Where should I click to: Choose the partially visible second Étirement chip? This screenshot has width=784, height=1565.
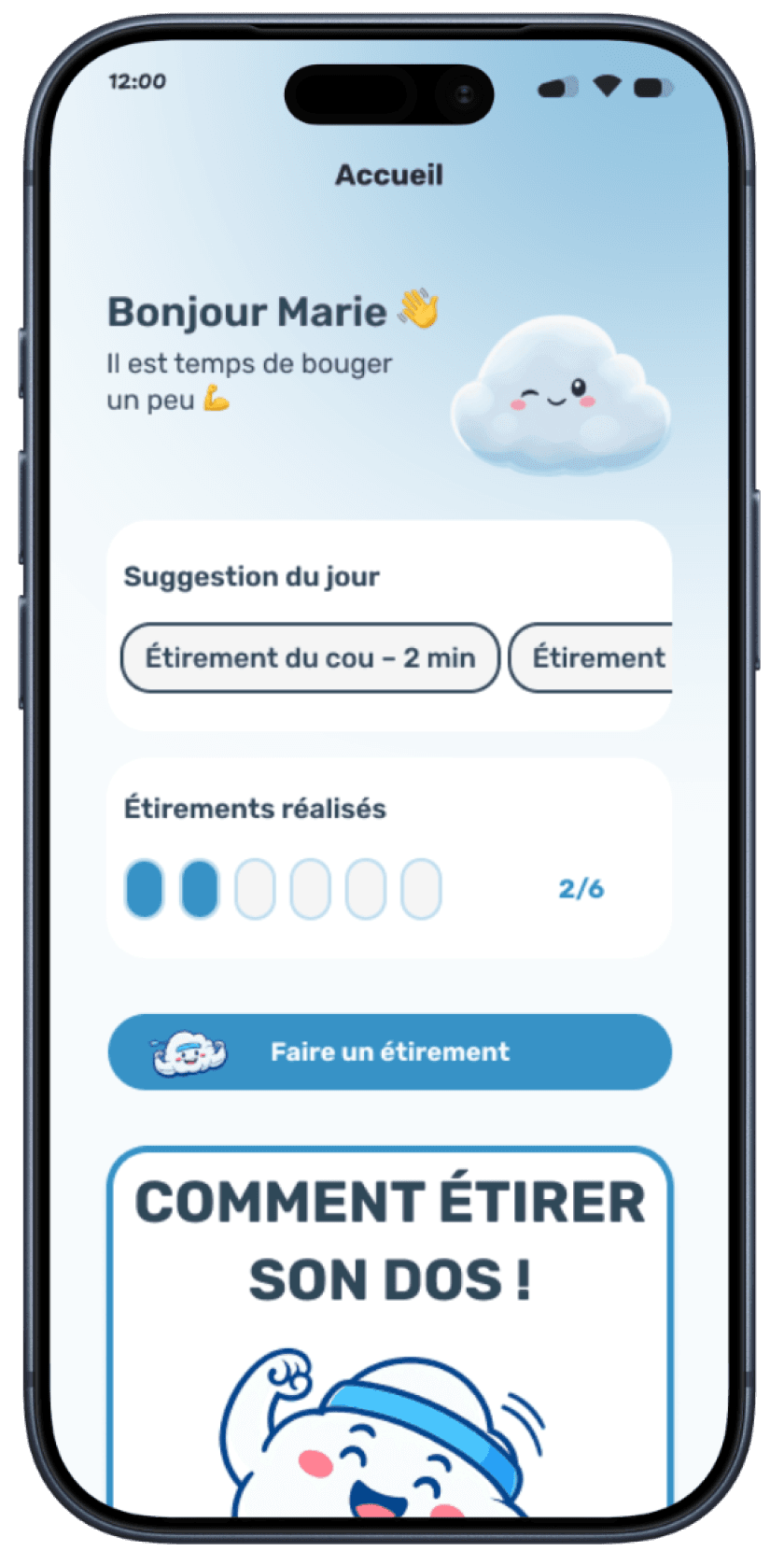click(591, 658)
